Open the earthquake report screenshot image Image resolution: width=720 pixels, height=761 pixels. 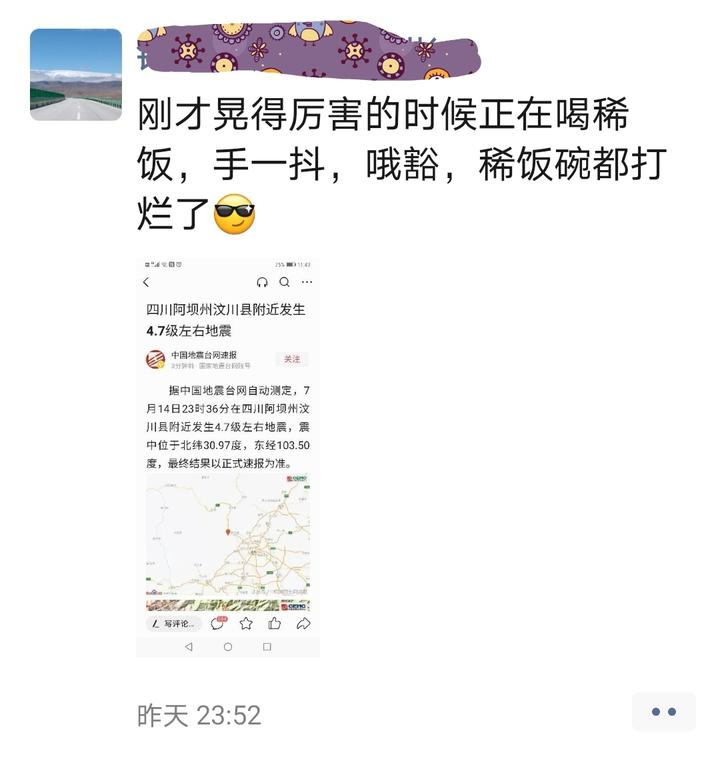(x=228, y=456)
